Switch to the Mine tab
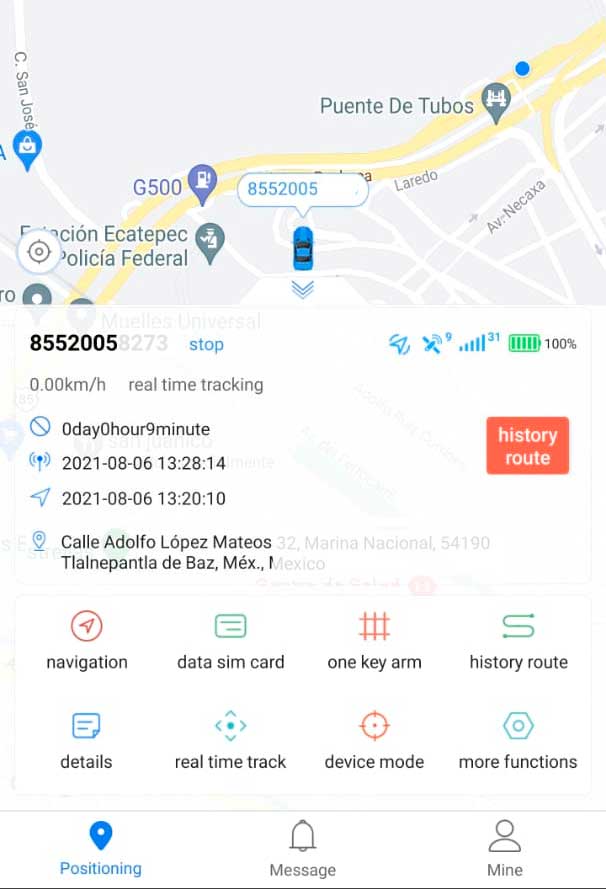The height and width of the screenshot is (889, 606). point(504,849)
